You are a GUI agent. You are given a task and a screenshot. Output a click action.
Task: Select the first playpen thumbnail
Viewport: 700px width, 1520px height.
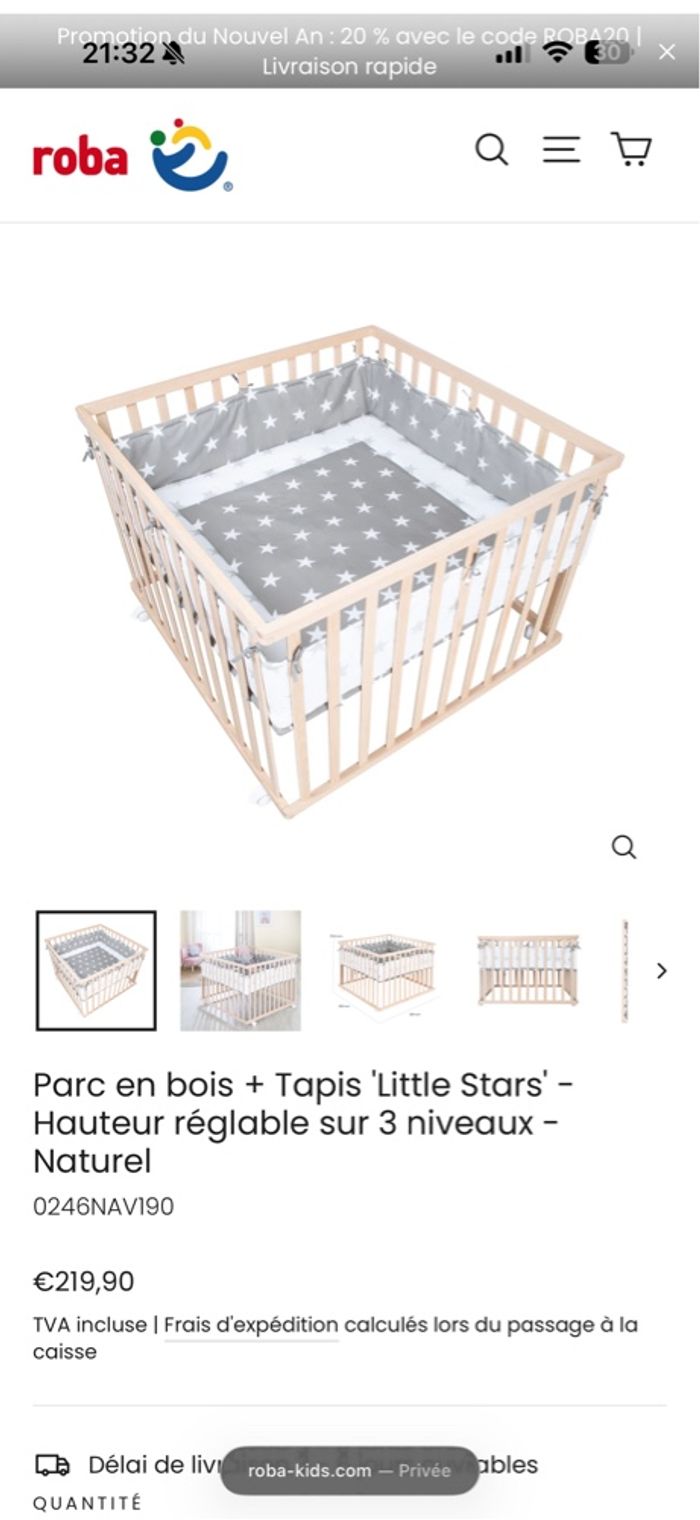pos(96,970)
